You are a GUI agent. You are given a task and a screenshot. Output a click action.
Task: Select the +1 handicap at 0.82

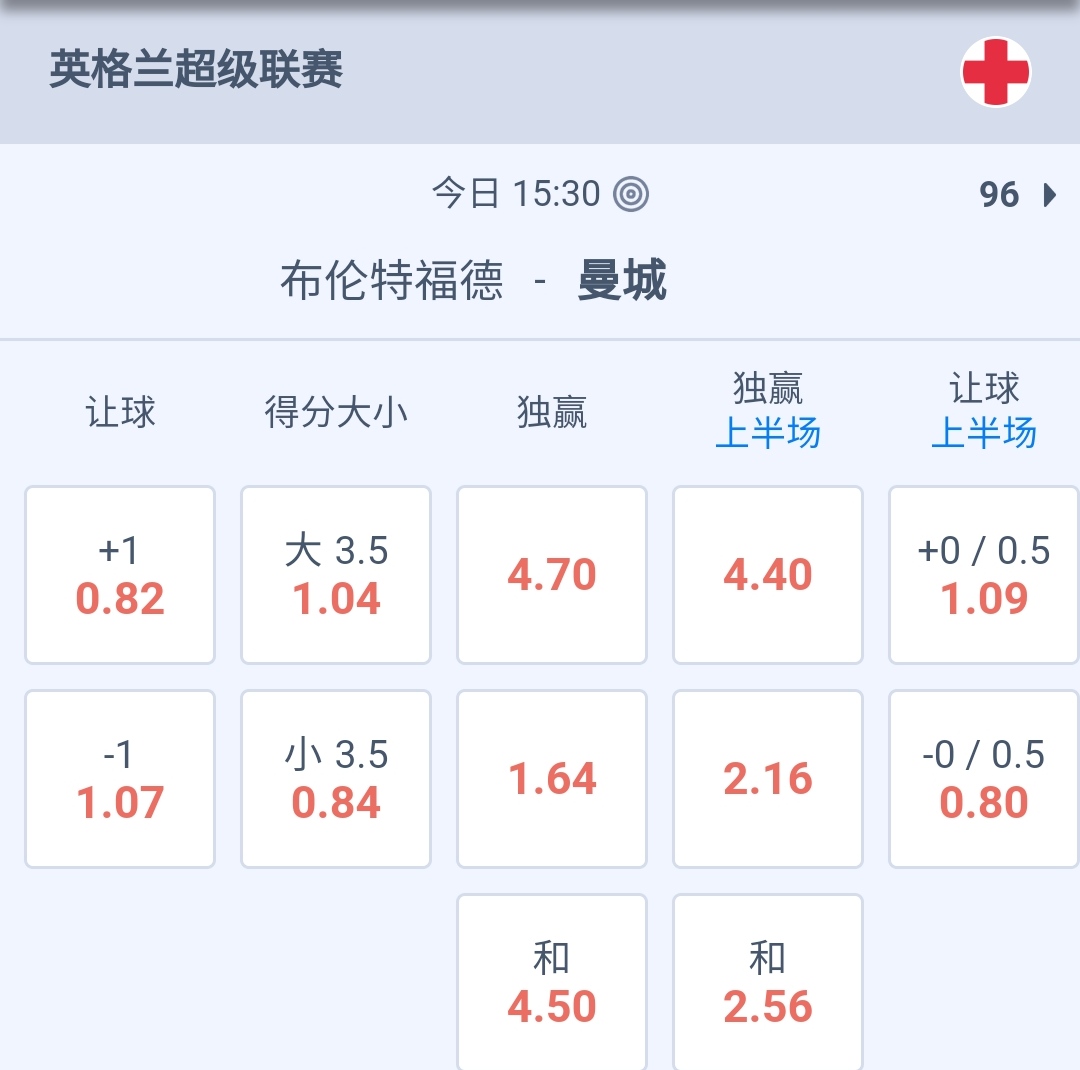(120, 575)
